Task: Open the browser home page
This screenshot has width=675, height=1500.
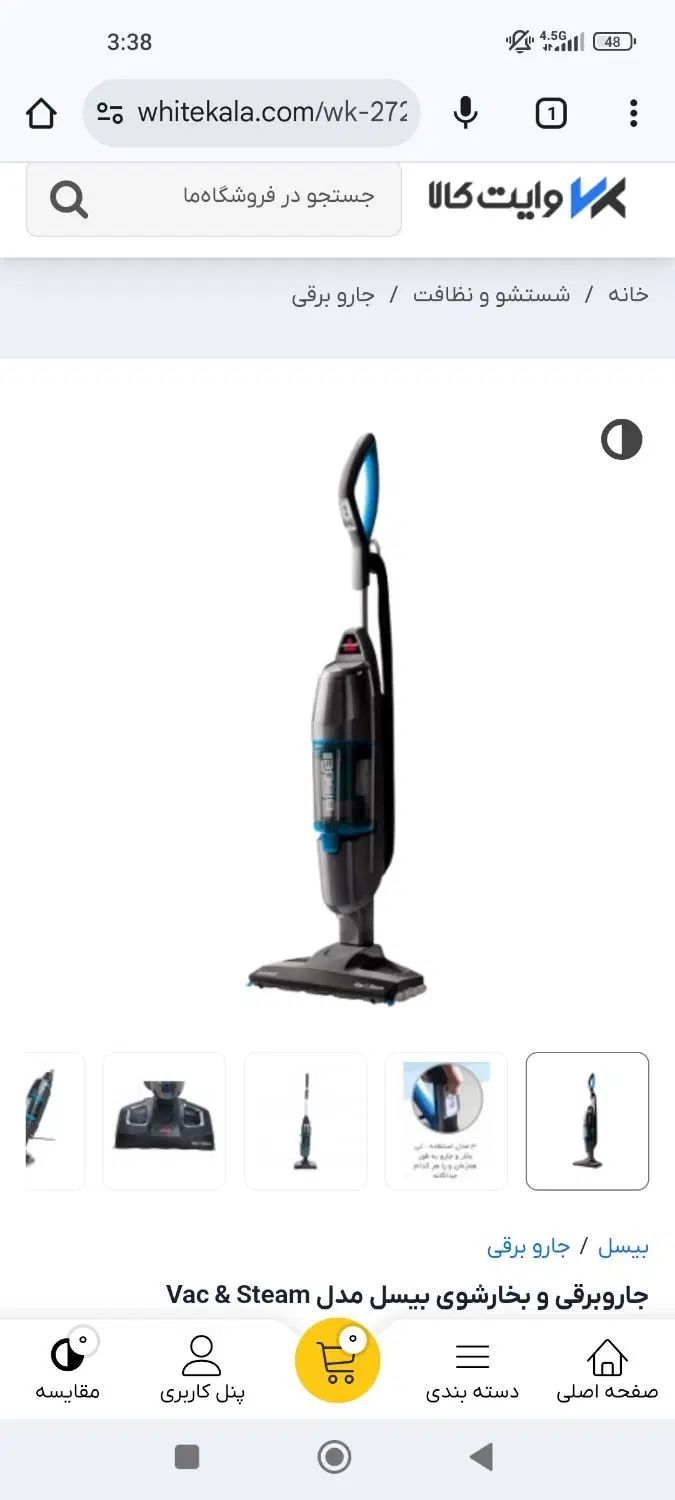Action: [x=41, y=114]
